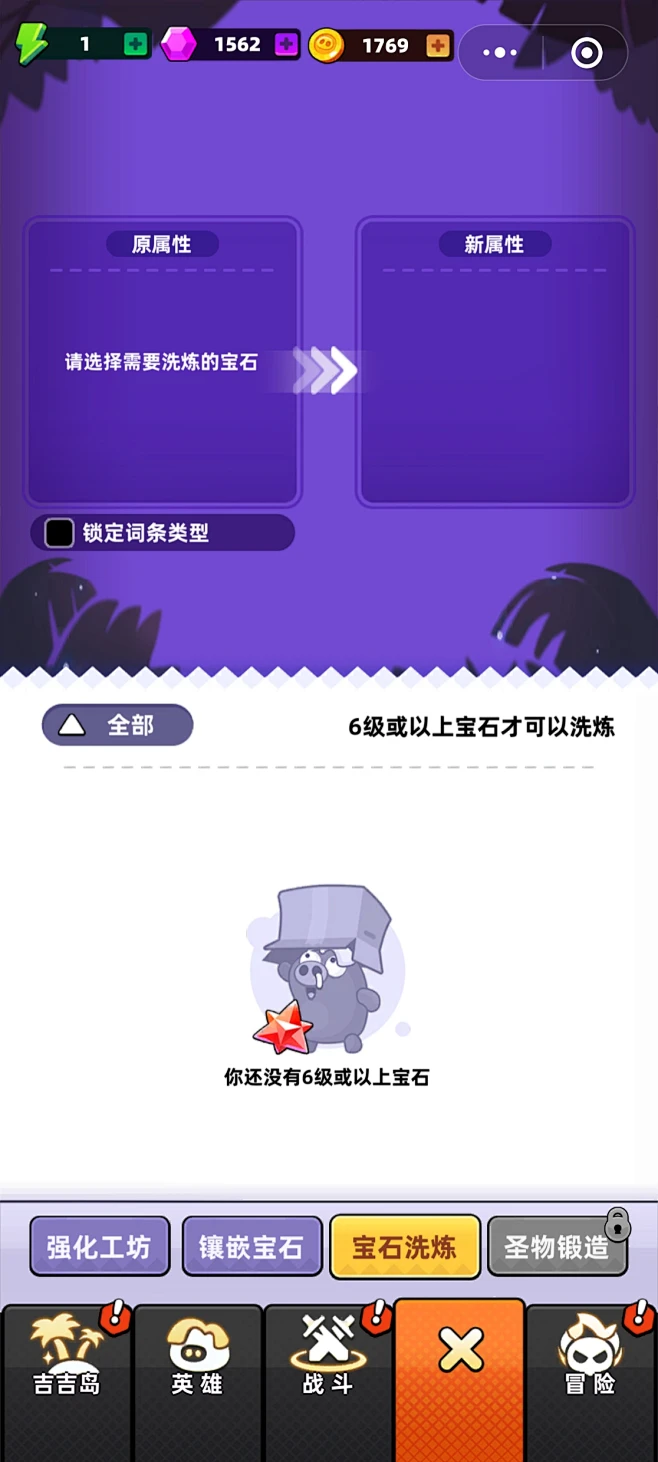Open the mini program three-dot menu

(x=500, y=53)
